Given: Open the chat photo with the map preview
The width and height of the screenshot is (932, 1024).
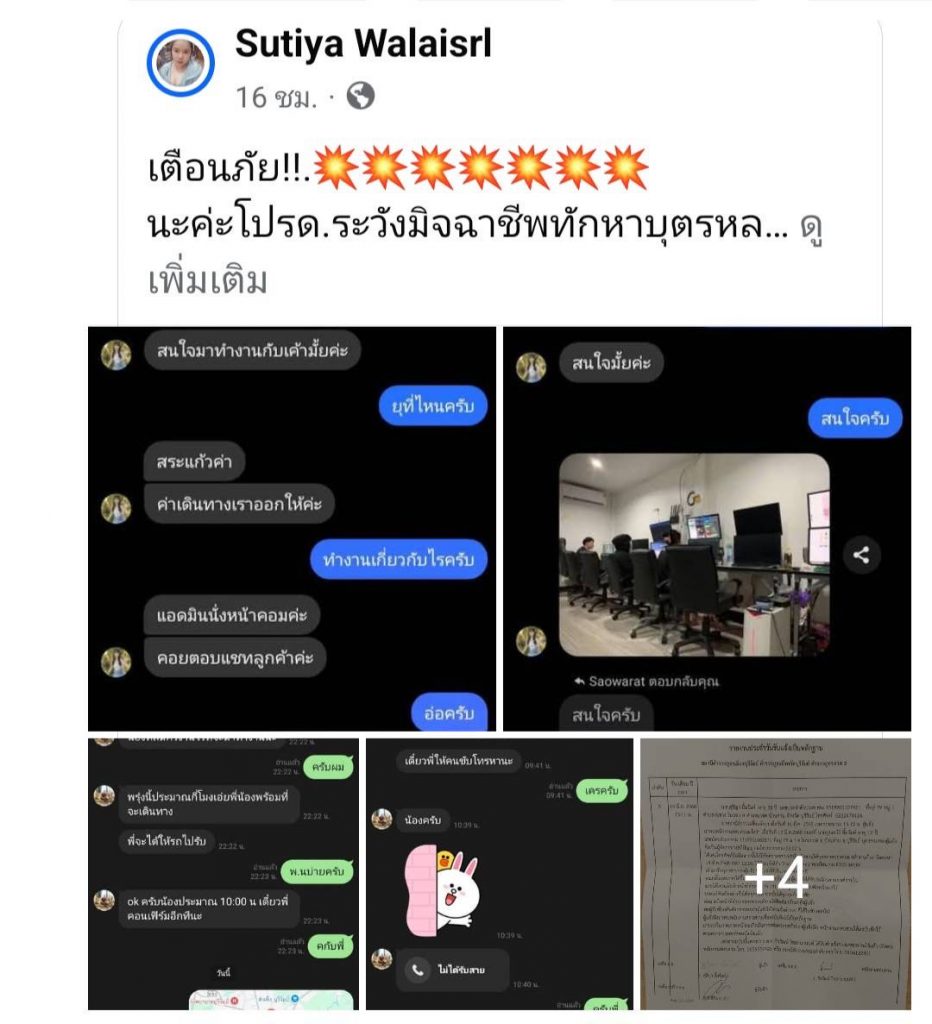Looking at the screenshot, I should pyautogui.click(x=223, y=873).
